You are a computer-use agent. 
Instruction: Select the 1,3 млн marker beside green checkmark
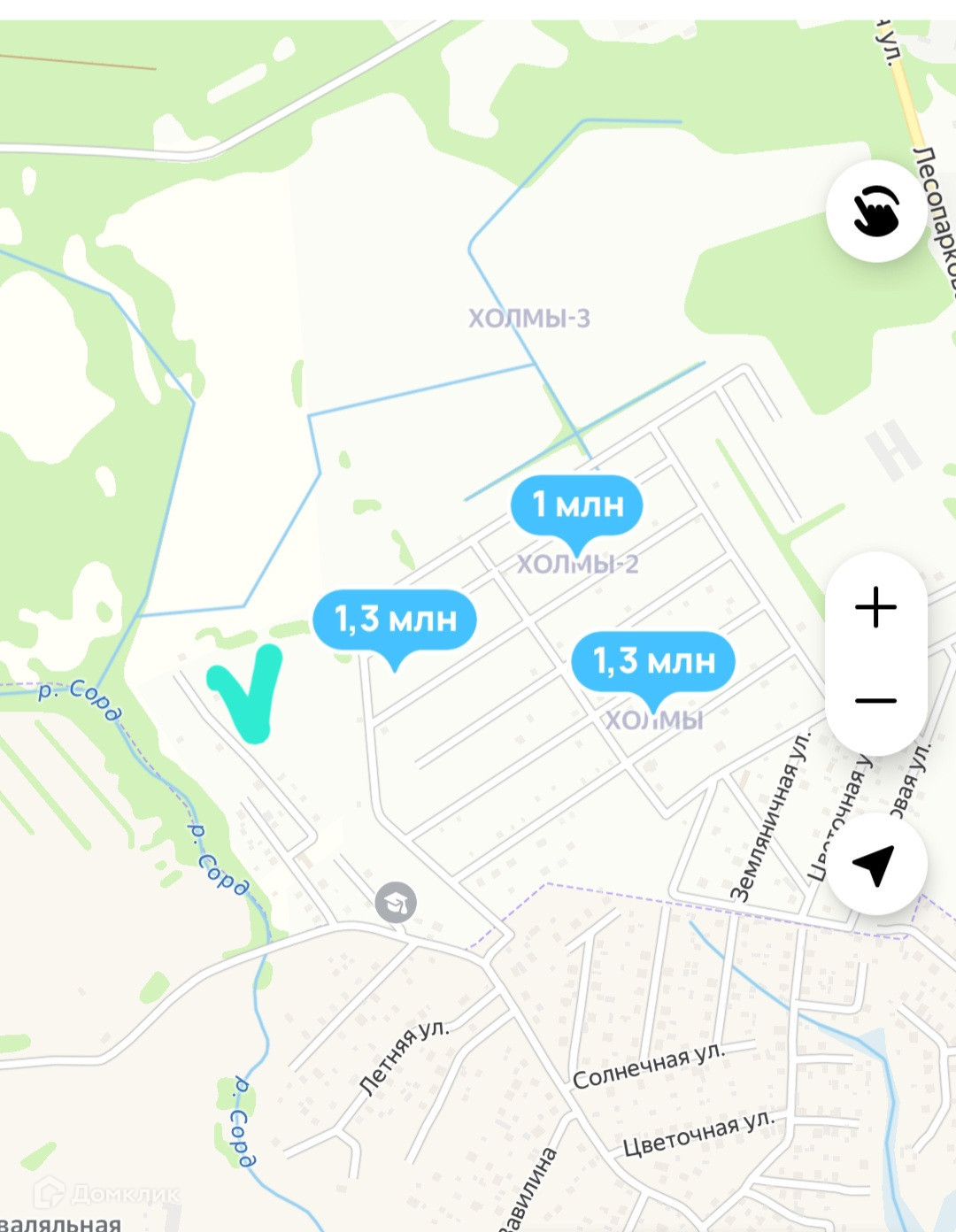tap(395, 620)
